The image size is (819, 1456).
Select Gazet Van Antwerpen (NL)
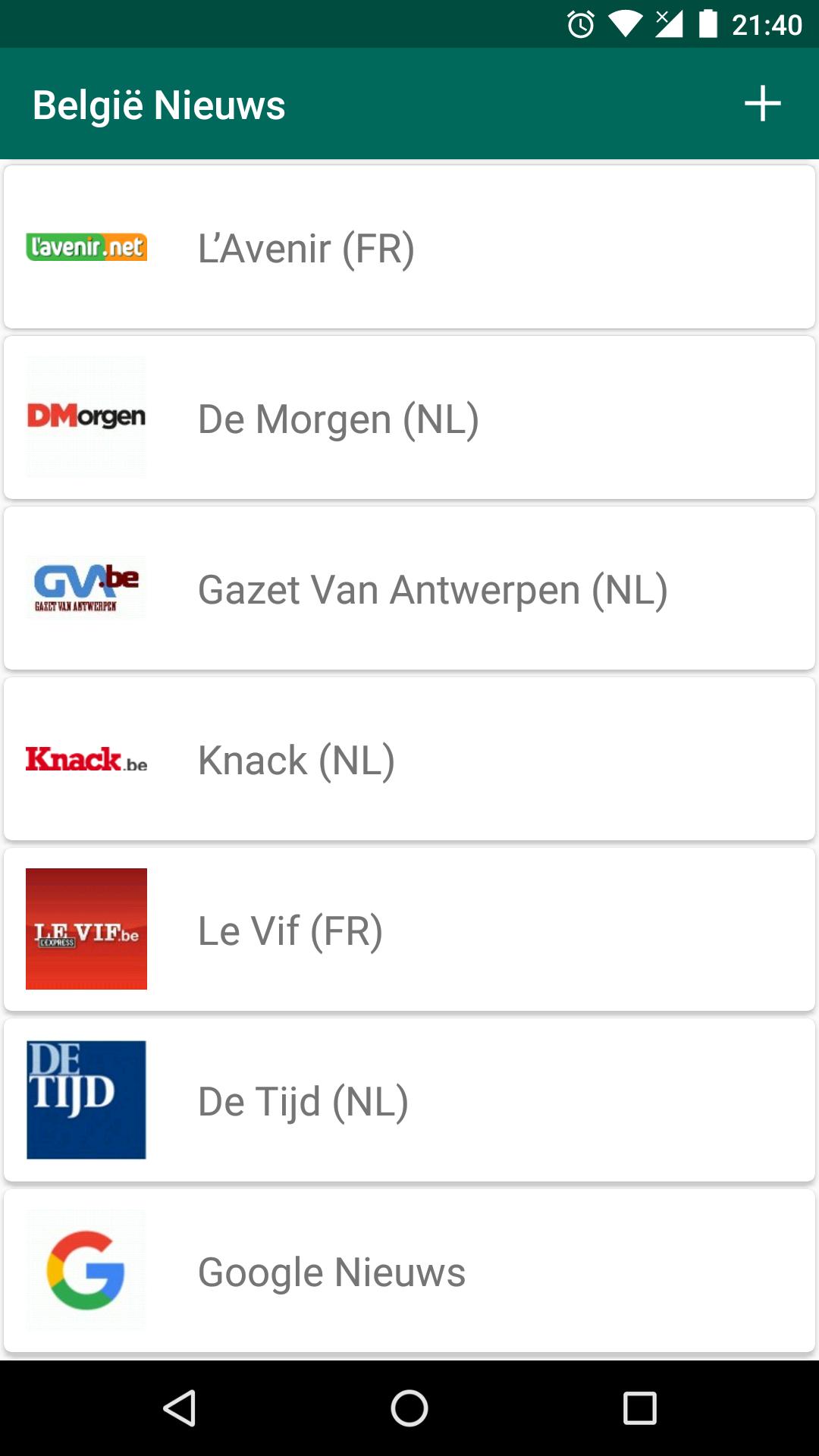[x=409, y=589]
